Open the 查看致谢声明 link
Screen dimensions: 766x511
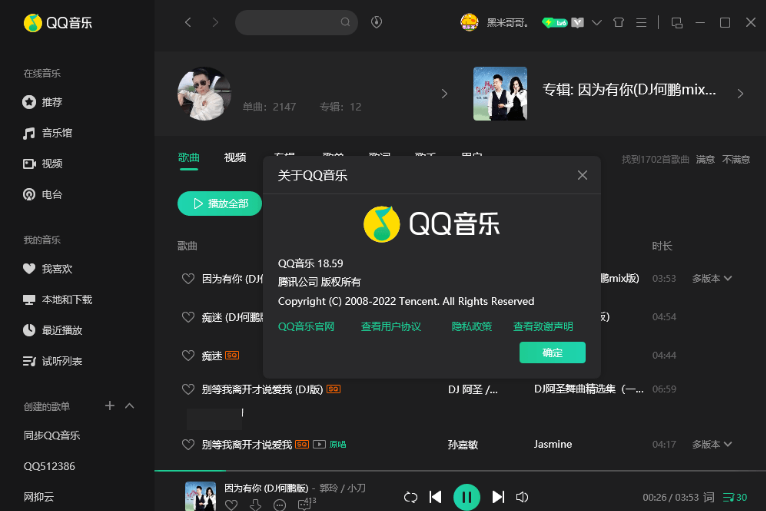(x=543, y=326)
